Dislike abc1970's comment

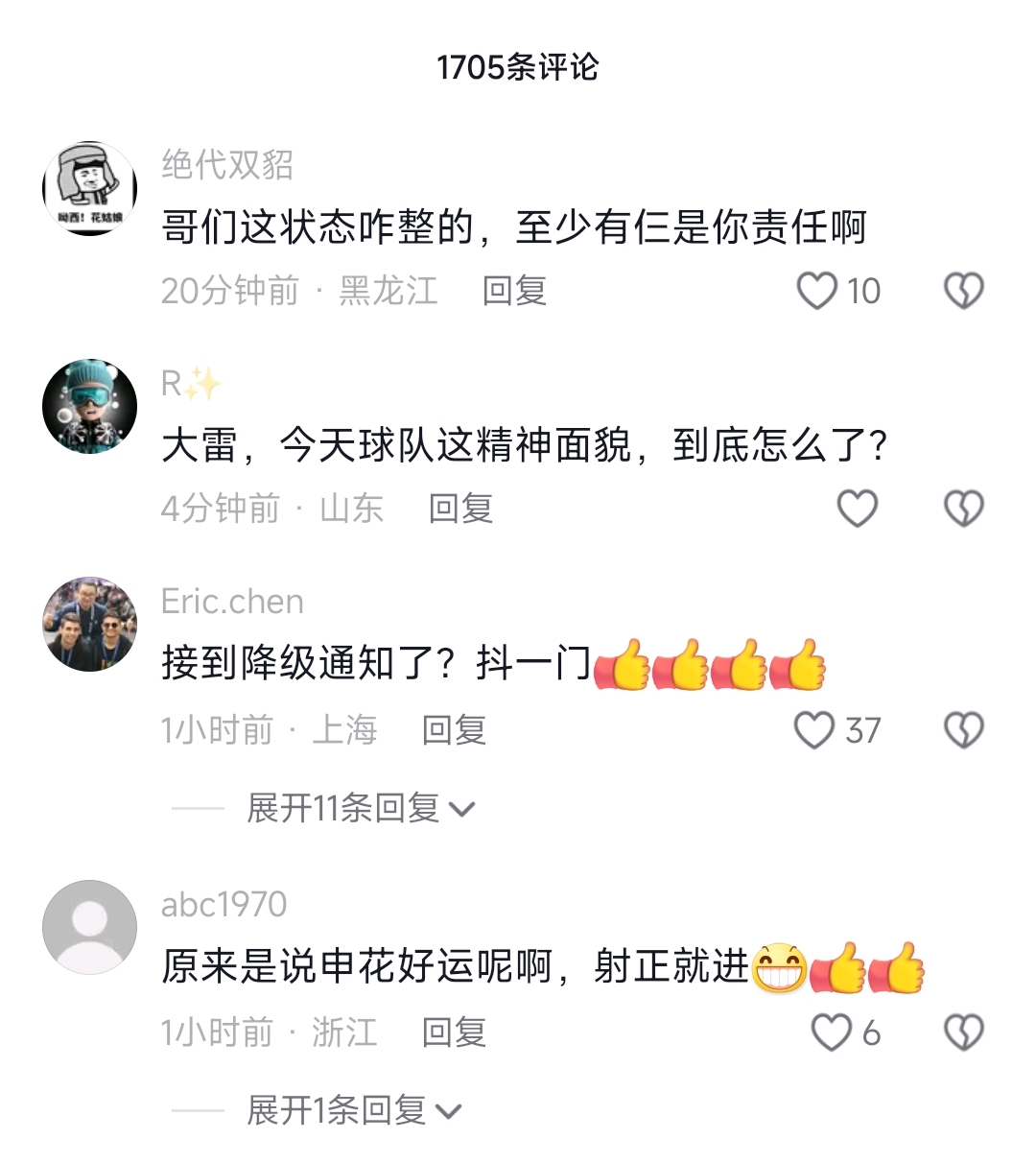point(963,1032)
